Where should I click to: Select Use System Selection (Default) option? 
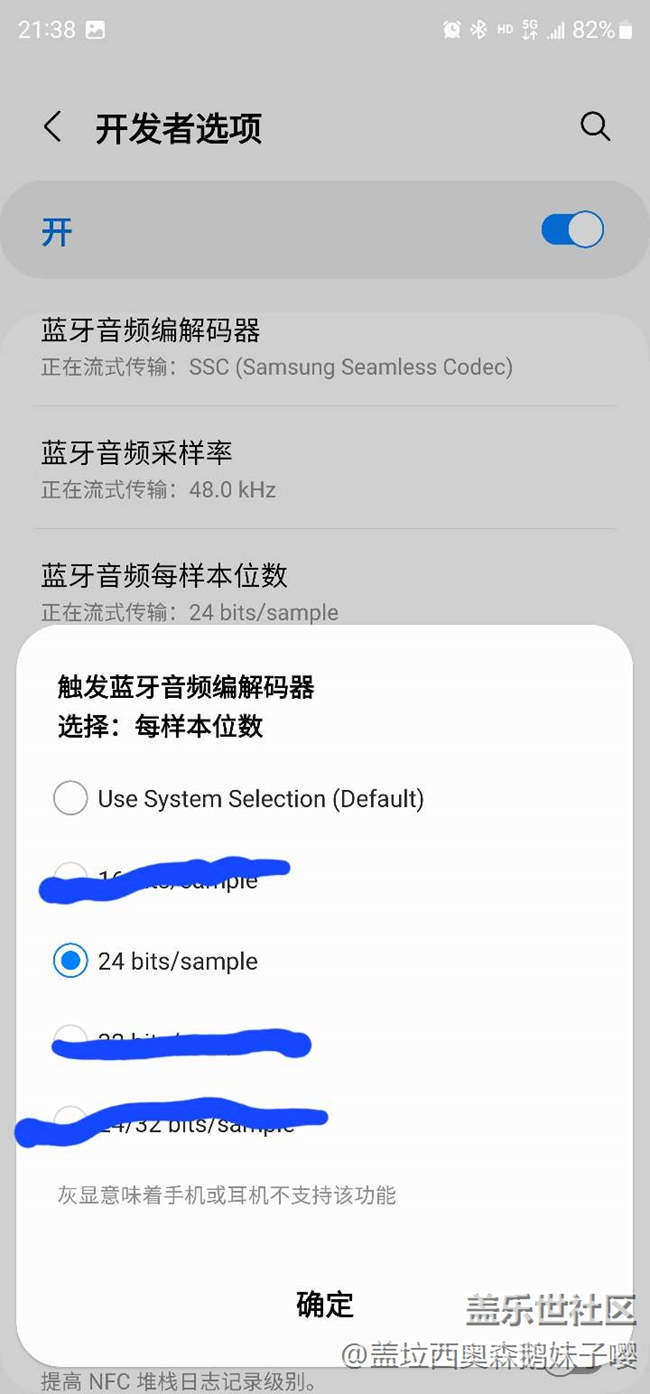239,799
